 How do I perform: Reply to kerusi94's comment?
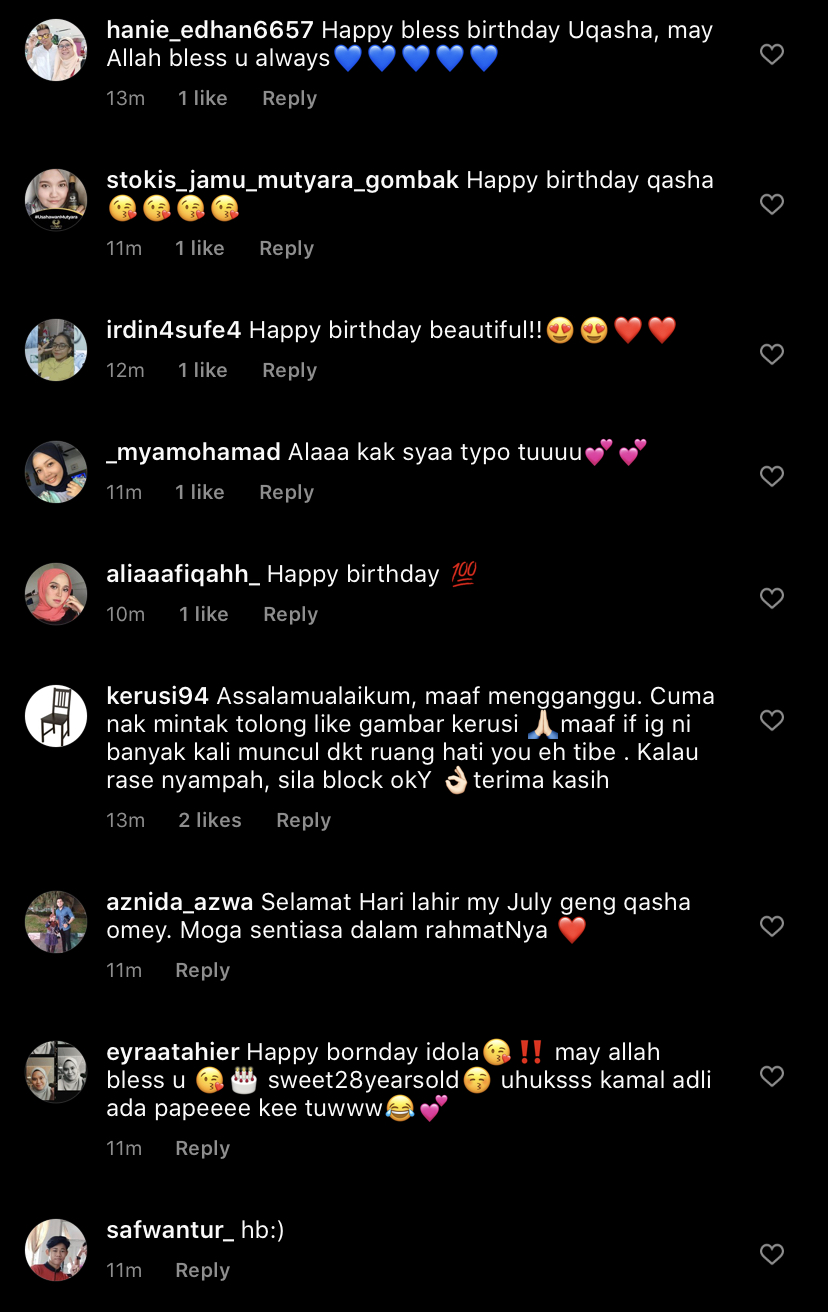[303, 820]
